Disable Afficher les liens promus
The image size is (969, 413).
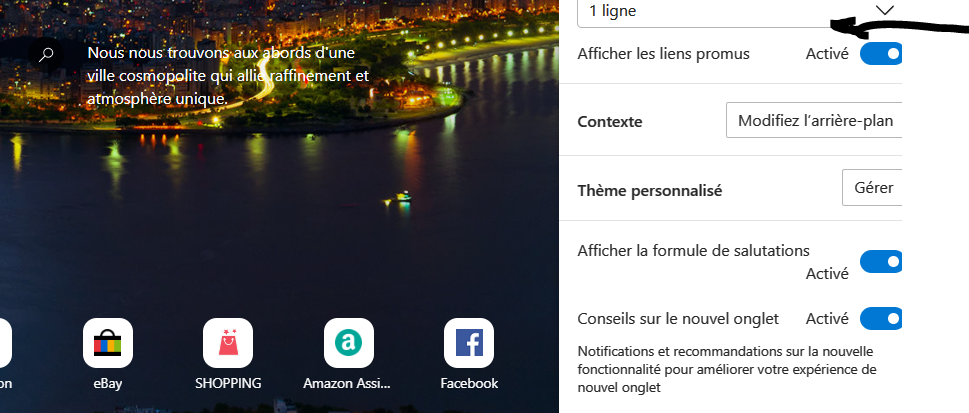tap(881, 54)
